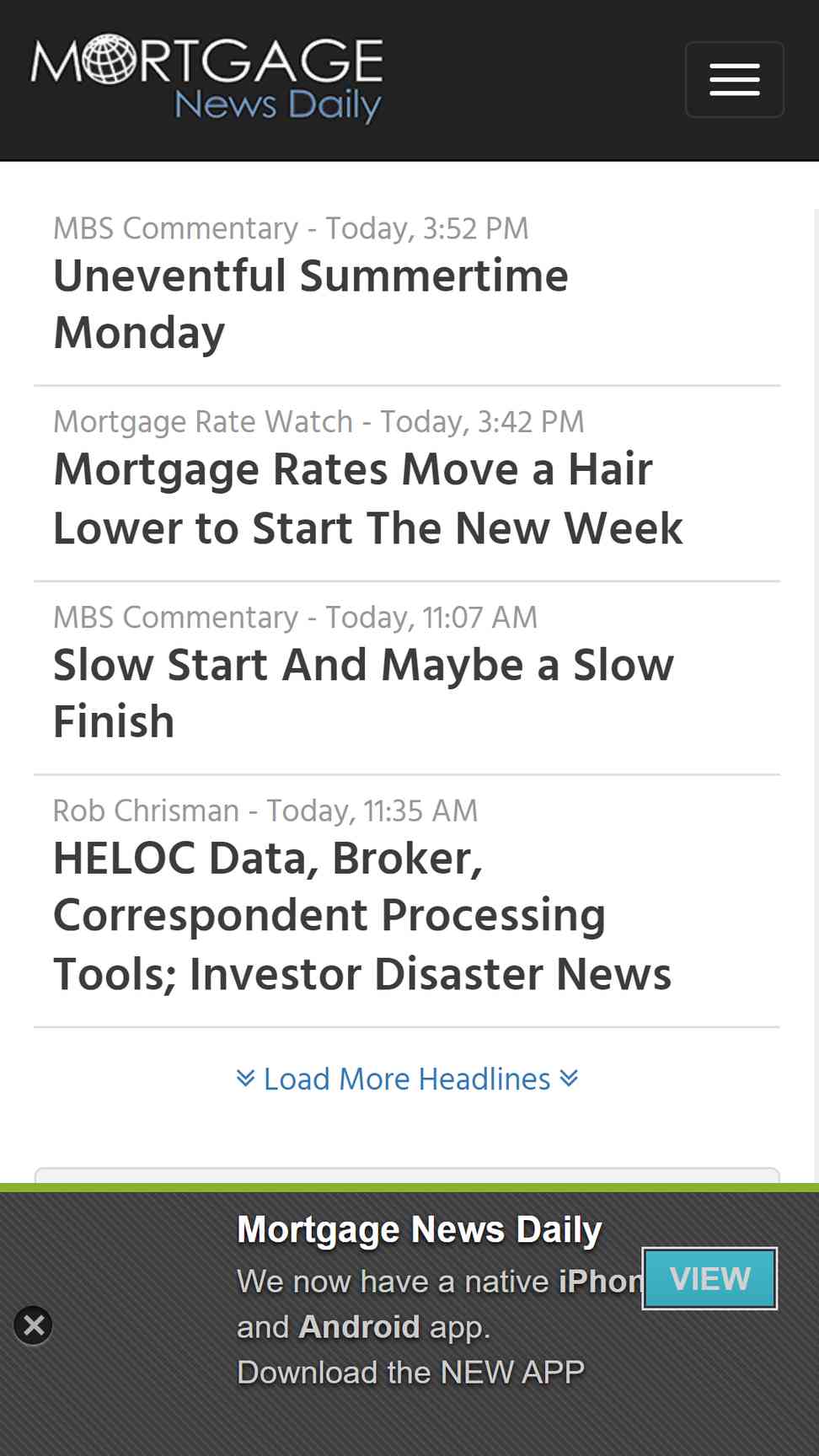The image size is (819, 1456).
Task: Read Rob Chrisman's HELOC Data article
Action: coord(362,916)
